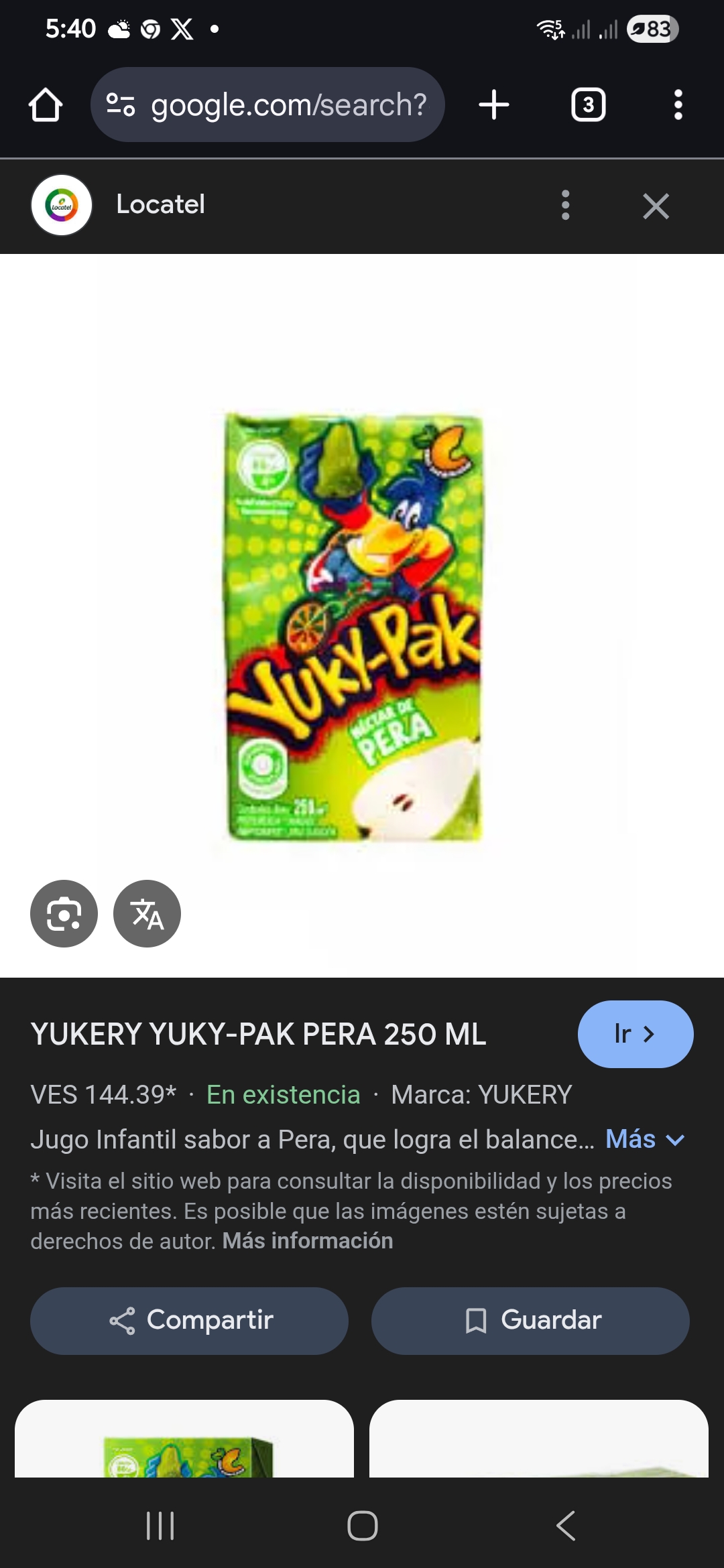Screen dimensions: 724x1568
Task: Edit the google.com address bar
Action: point(268,105)
